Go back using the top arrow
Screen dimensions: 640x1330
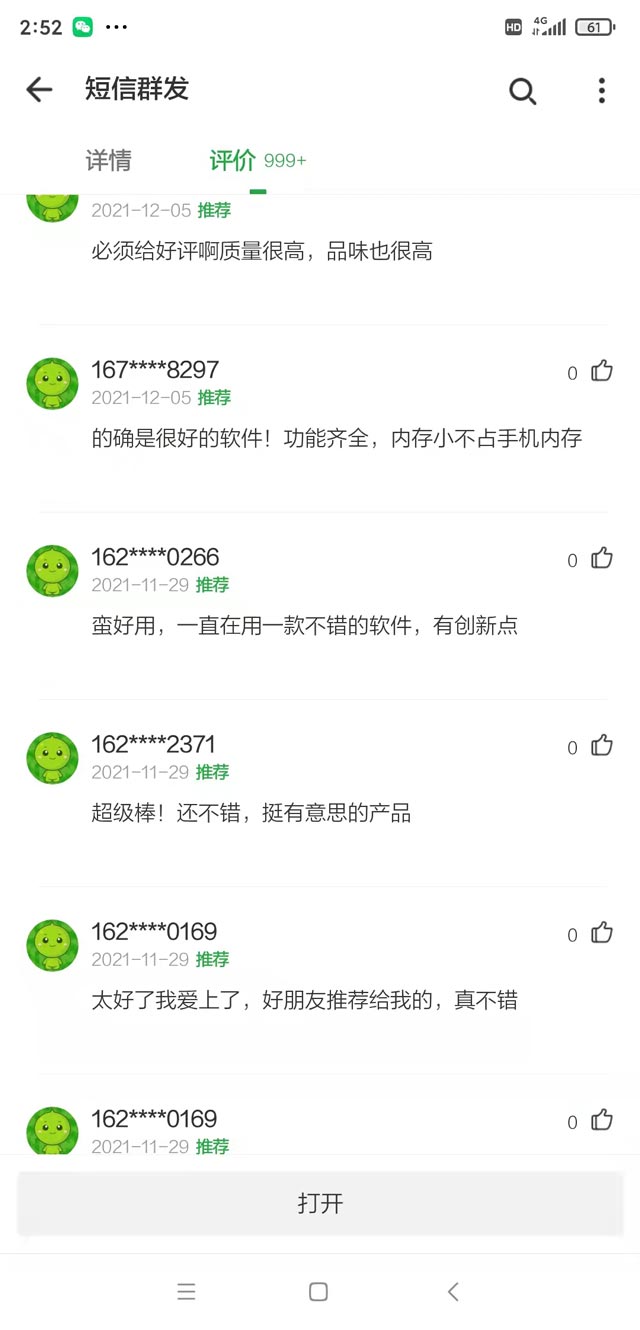(39, 90)
